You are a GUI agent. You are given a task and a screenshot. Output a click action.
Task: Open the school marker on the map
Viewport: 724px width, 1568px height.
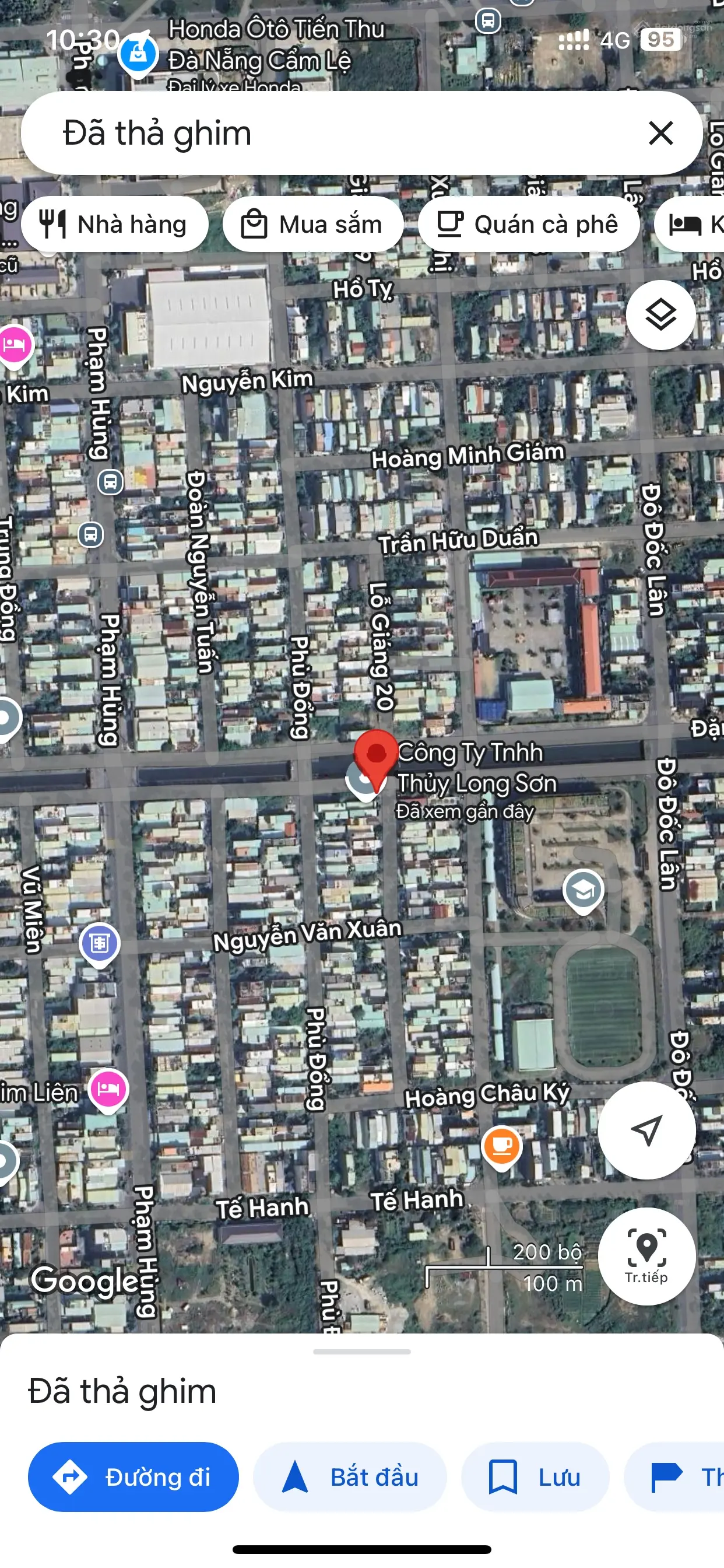pos(583,890)
